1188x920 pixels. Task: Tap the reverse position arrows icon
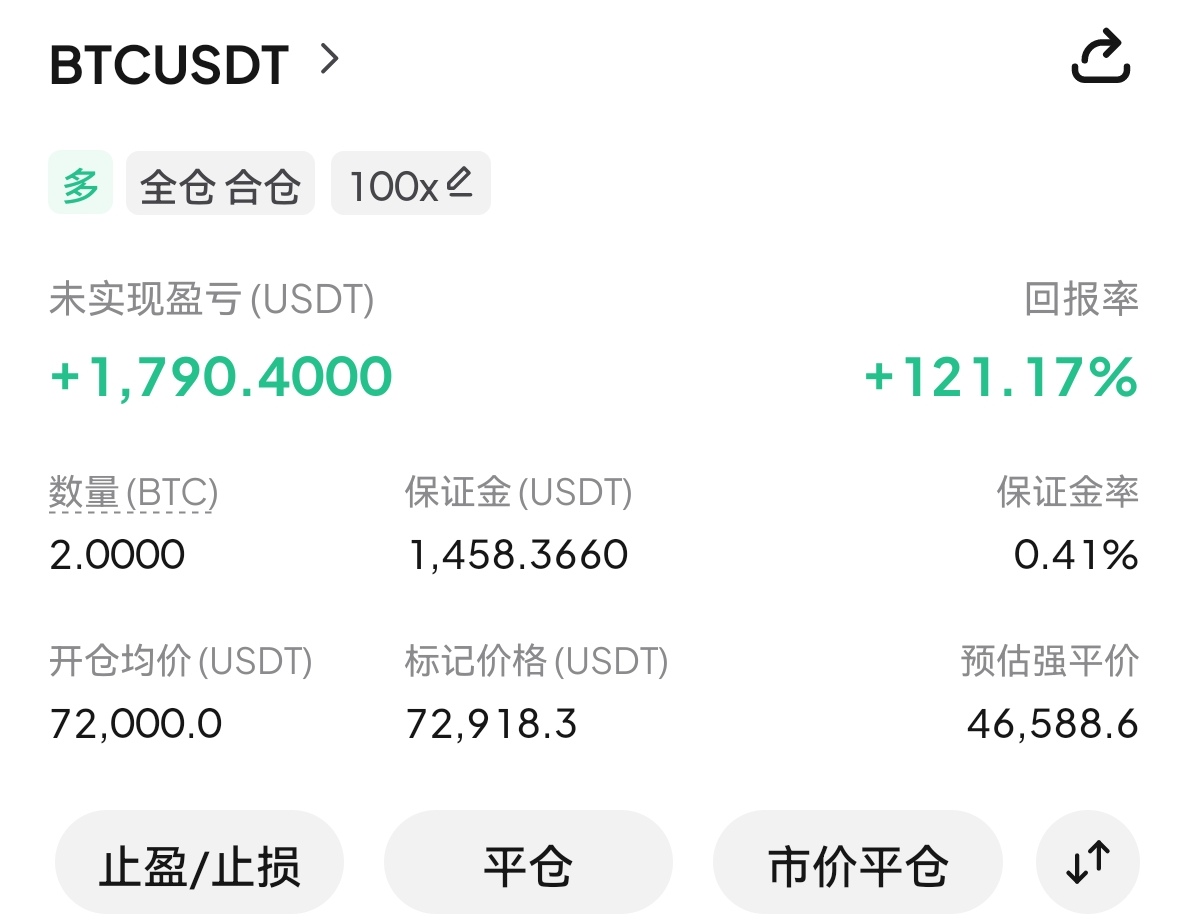(x=1087, y=862)
